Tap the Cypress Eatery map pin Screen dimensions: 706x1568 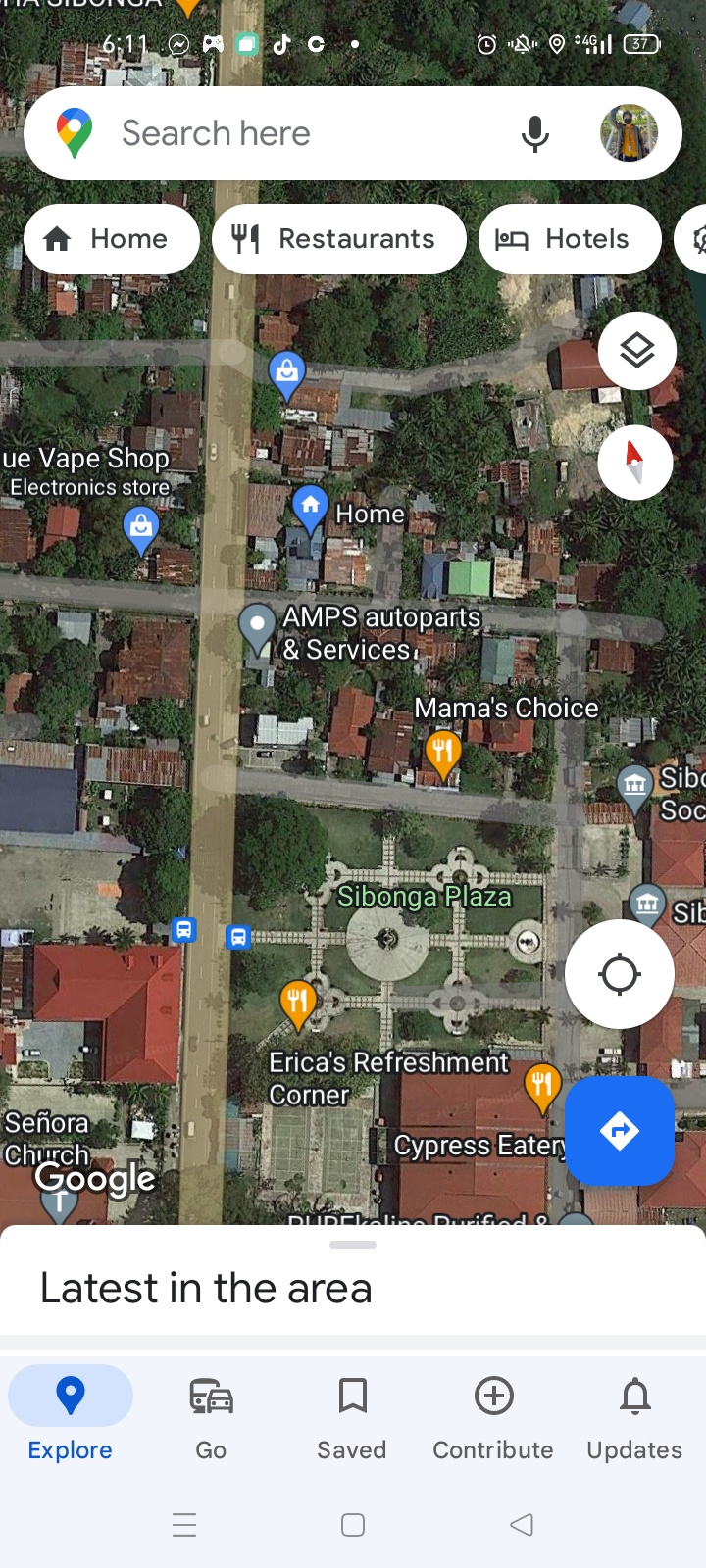[x=542, y=1086]
